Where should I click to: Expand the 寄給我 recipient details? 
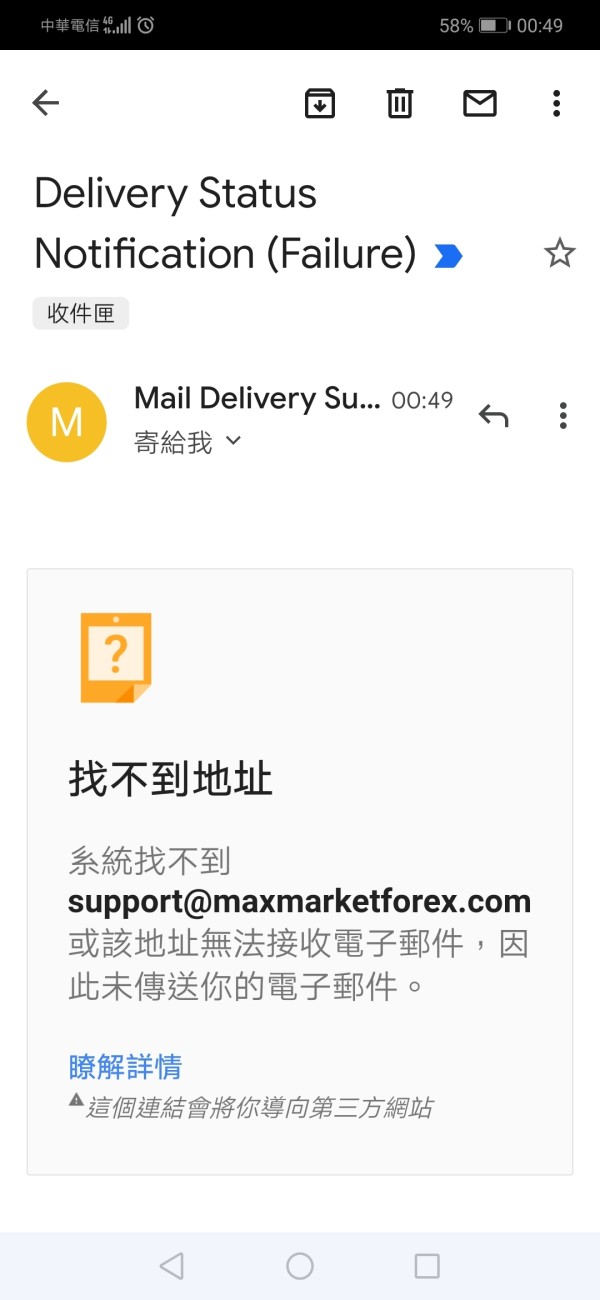point(188,442)
